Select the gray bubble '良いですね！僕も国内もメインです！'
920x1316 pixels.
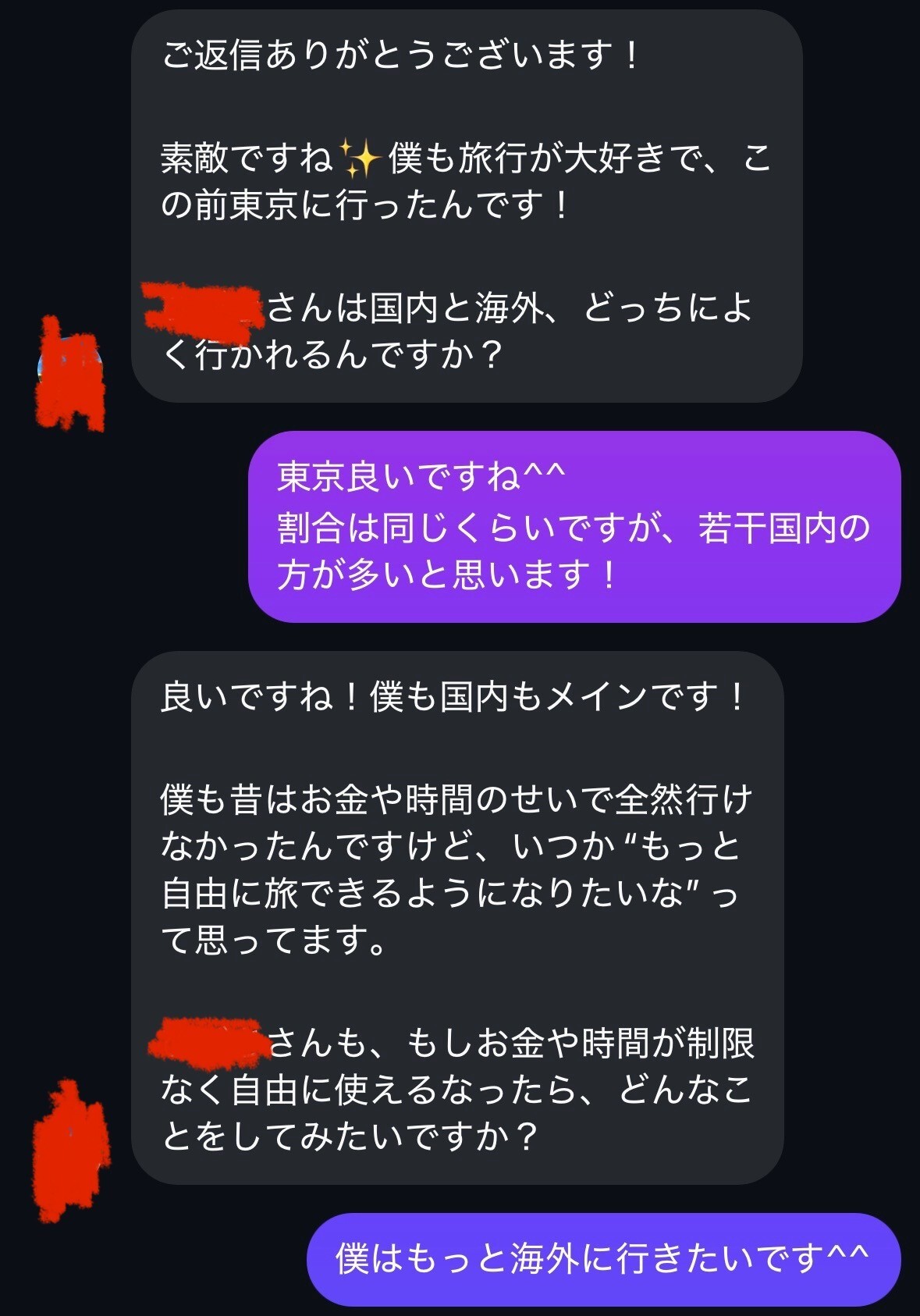(x=456, y=699)
